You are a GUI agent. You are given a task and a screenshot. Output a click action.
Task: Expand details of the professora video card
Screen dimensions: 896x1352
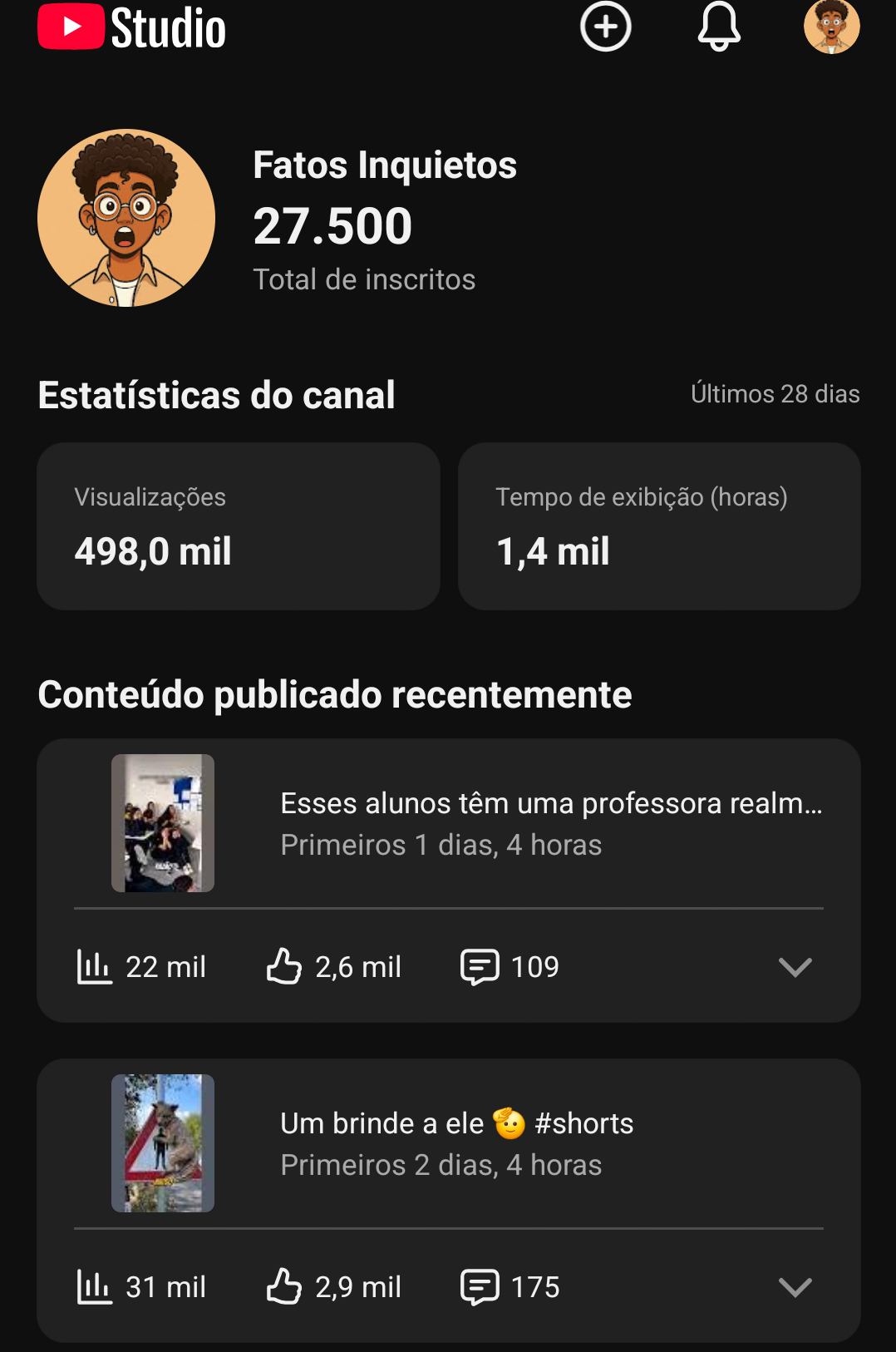click(795, 966)
